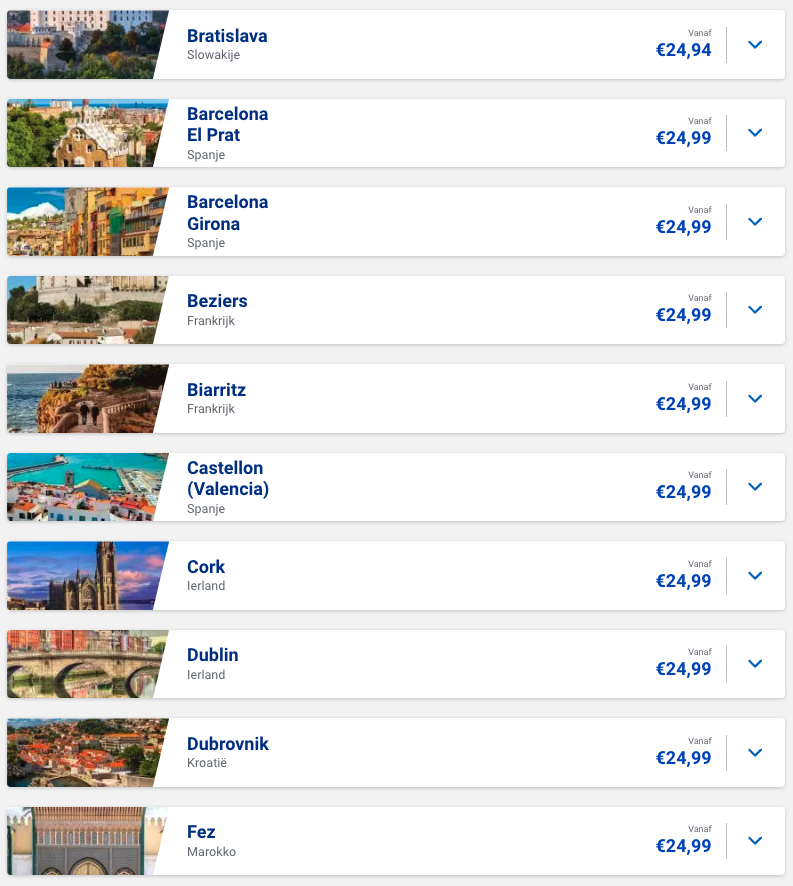Screen dimensions: 793x886
Task: Choose the Barcelona Girona destination card
Action: [x=400, y=222]
